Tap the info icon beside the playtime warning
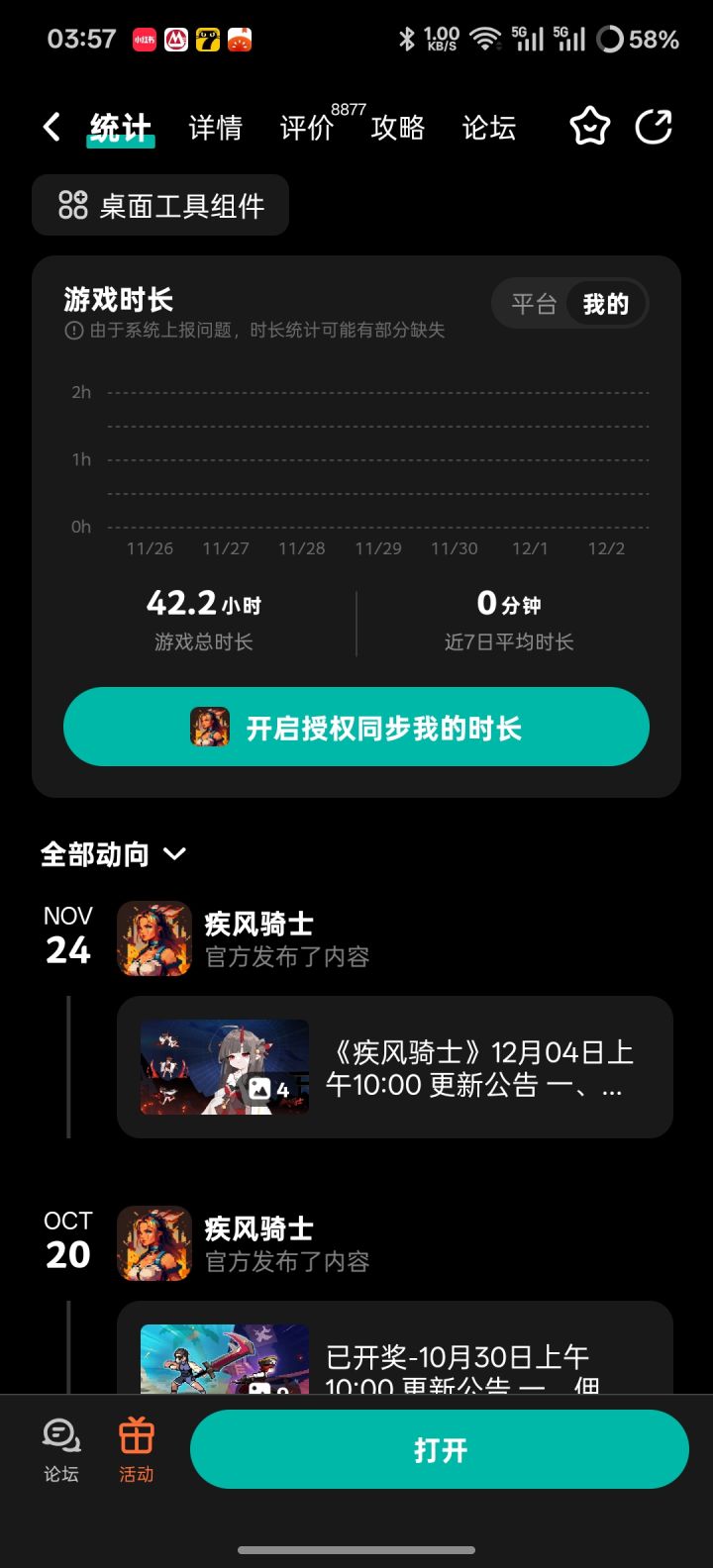 point(74,330)
